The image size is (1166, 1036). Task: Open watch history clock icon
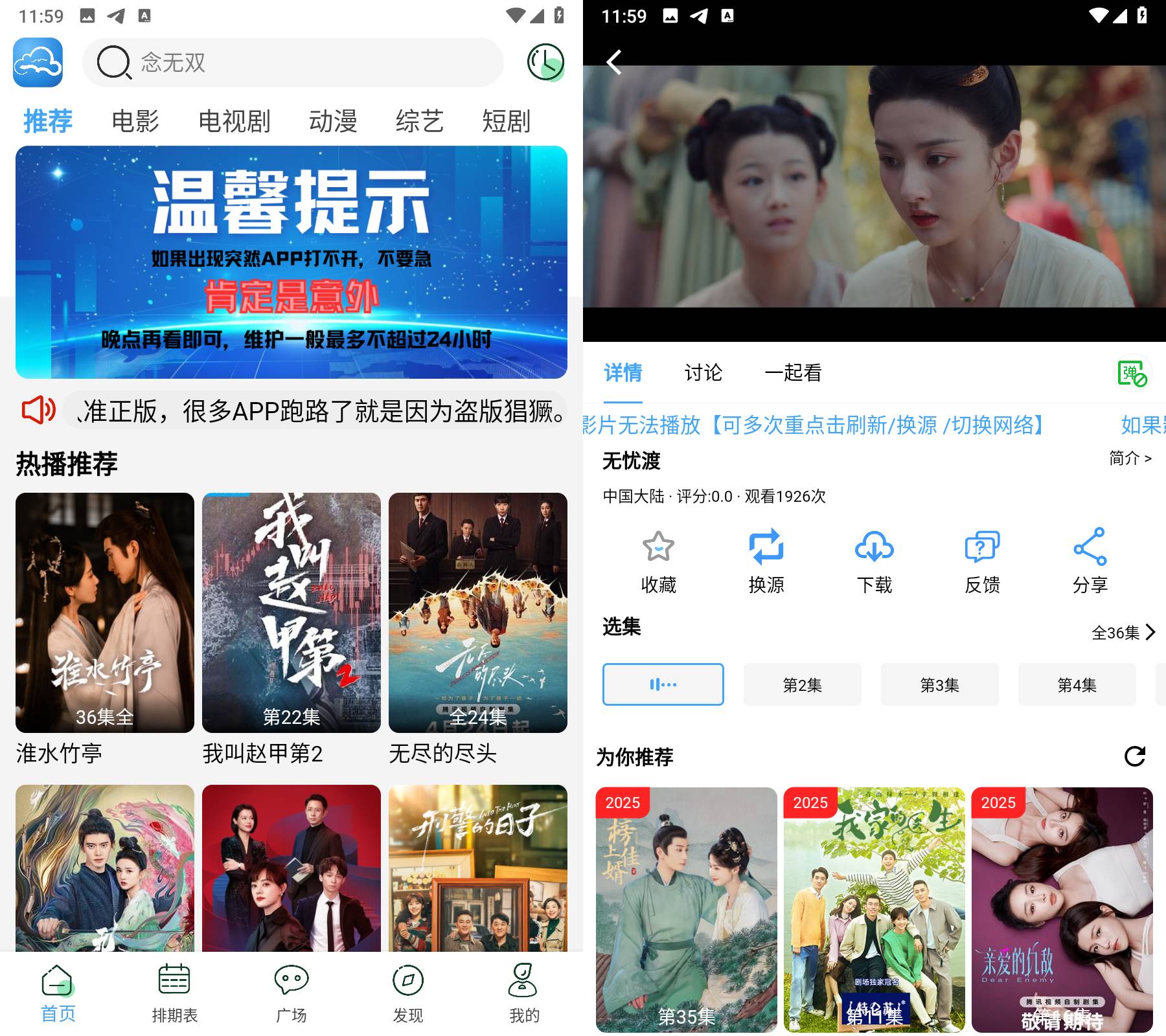click(545, 63)
